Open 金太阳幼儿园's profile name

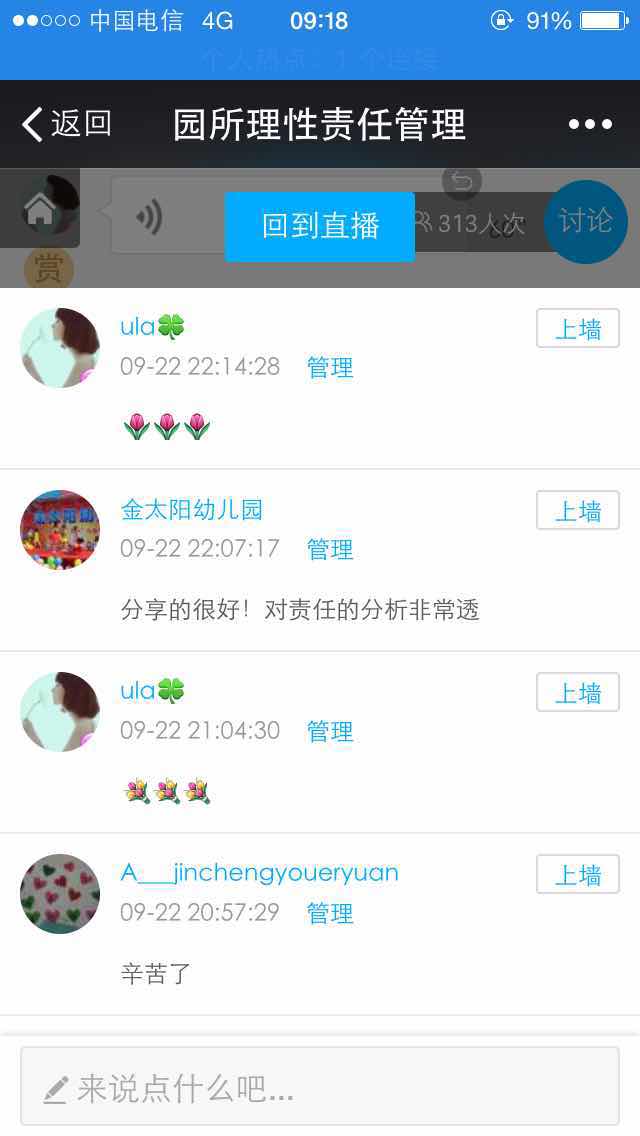coord(192,510)
